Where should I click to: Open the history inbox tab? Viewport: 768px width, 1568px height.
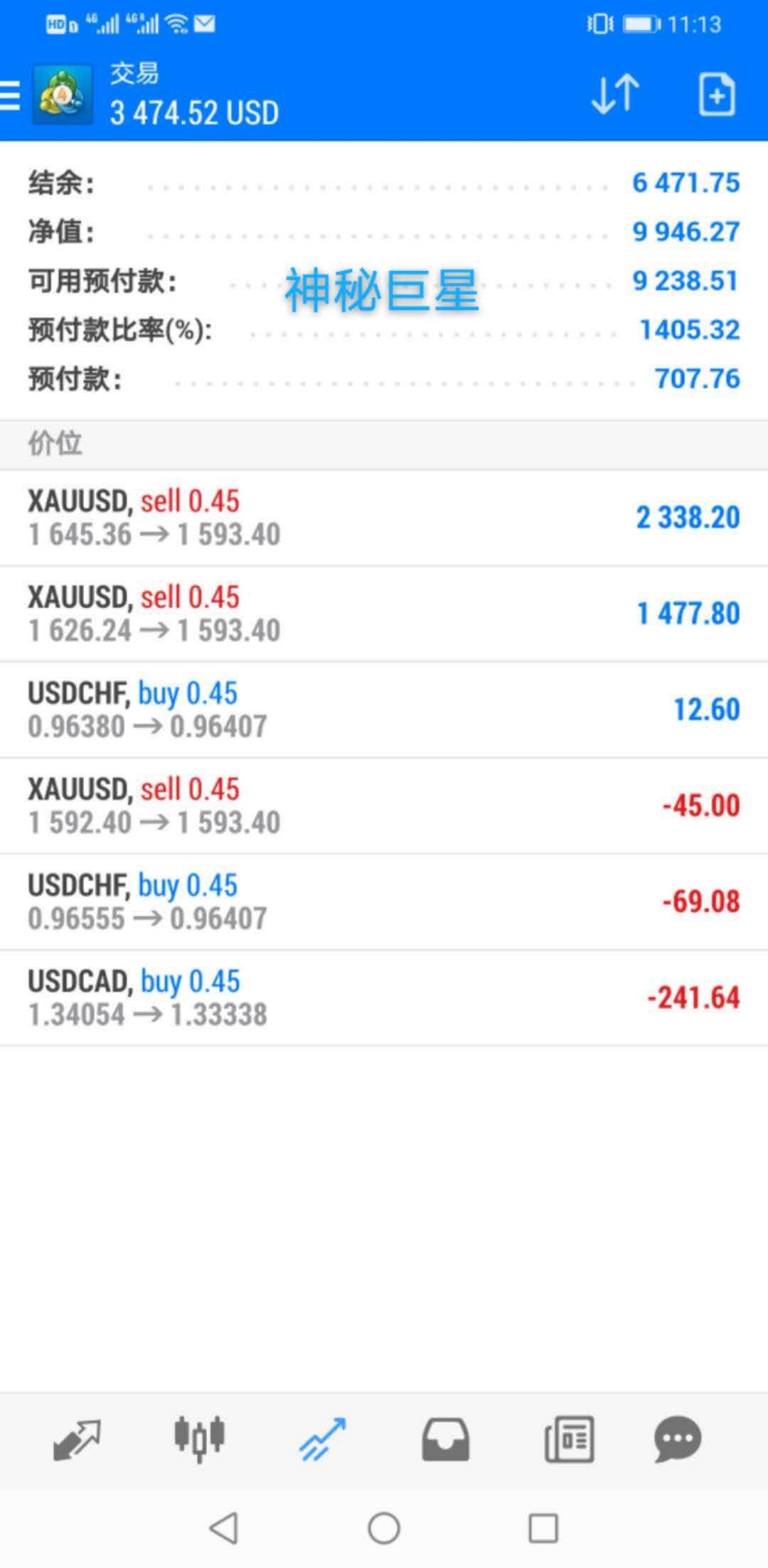[445, 1439]
